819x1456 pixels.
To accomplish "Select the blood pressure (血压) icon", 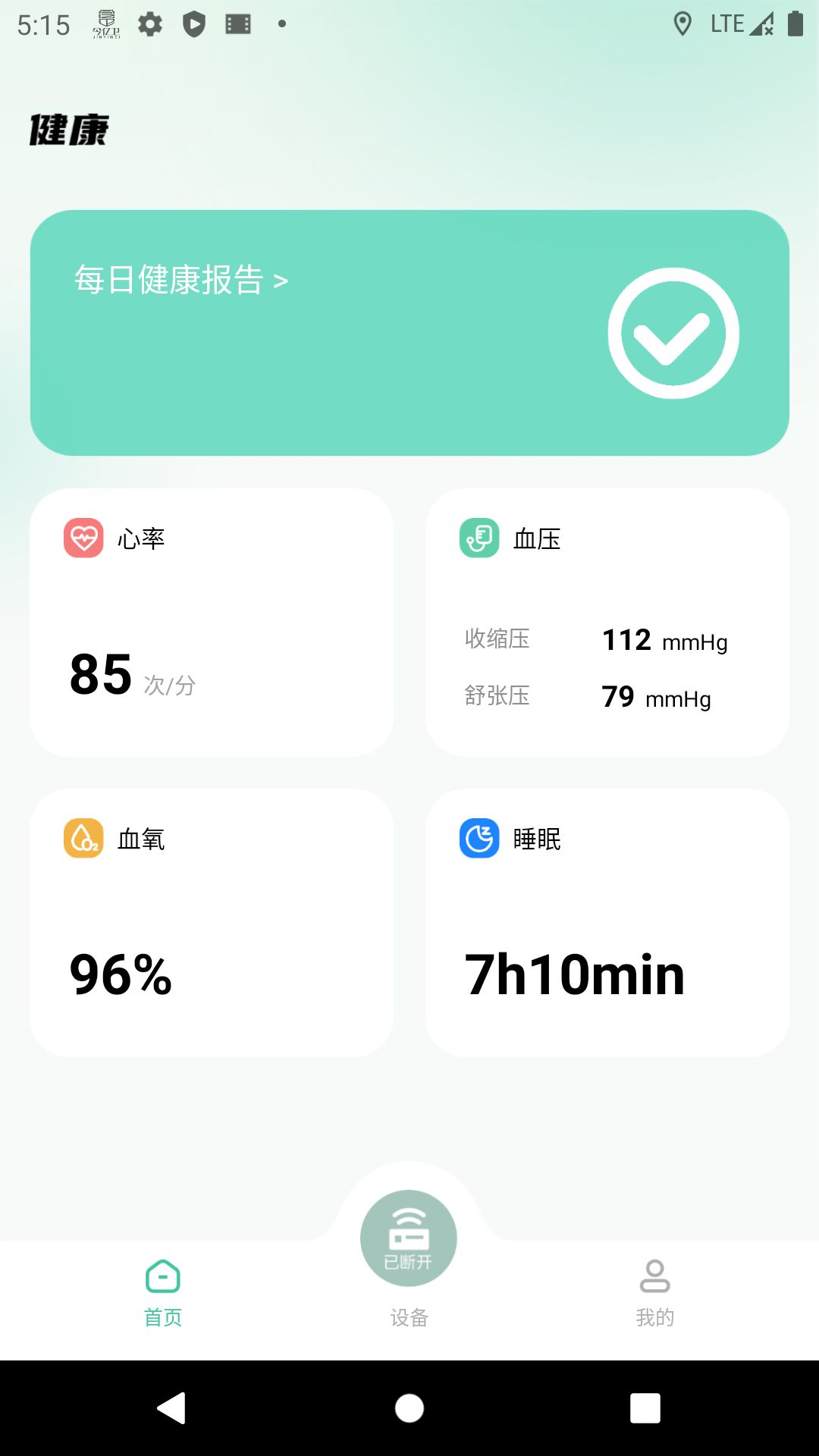I will pyautogui.click(x=478, y=538).
